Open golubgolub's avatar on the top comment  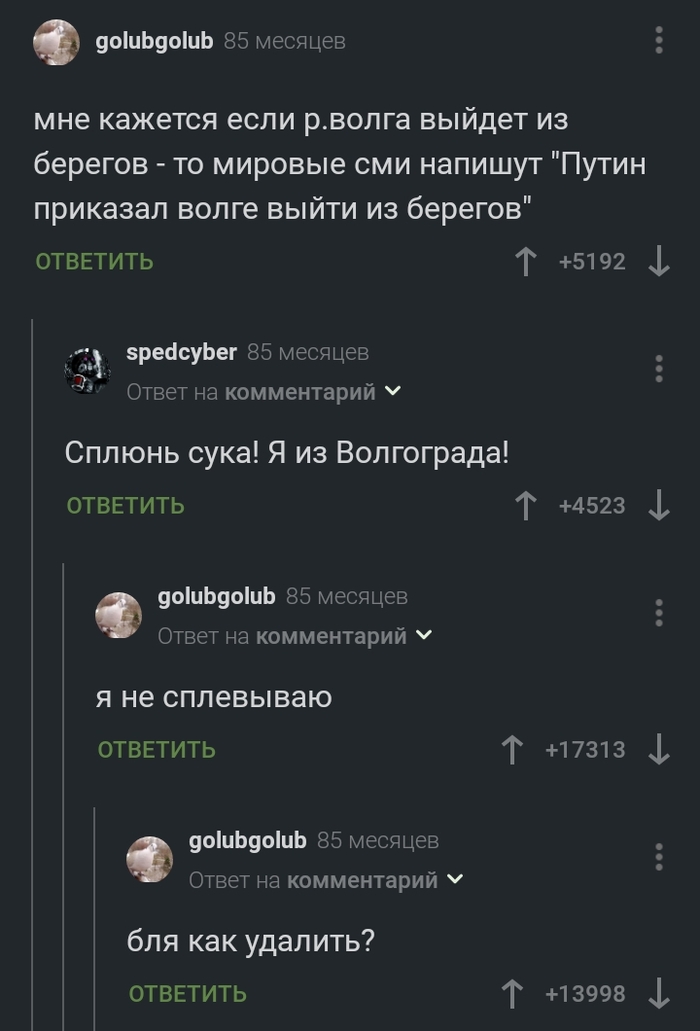[57, 43]
